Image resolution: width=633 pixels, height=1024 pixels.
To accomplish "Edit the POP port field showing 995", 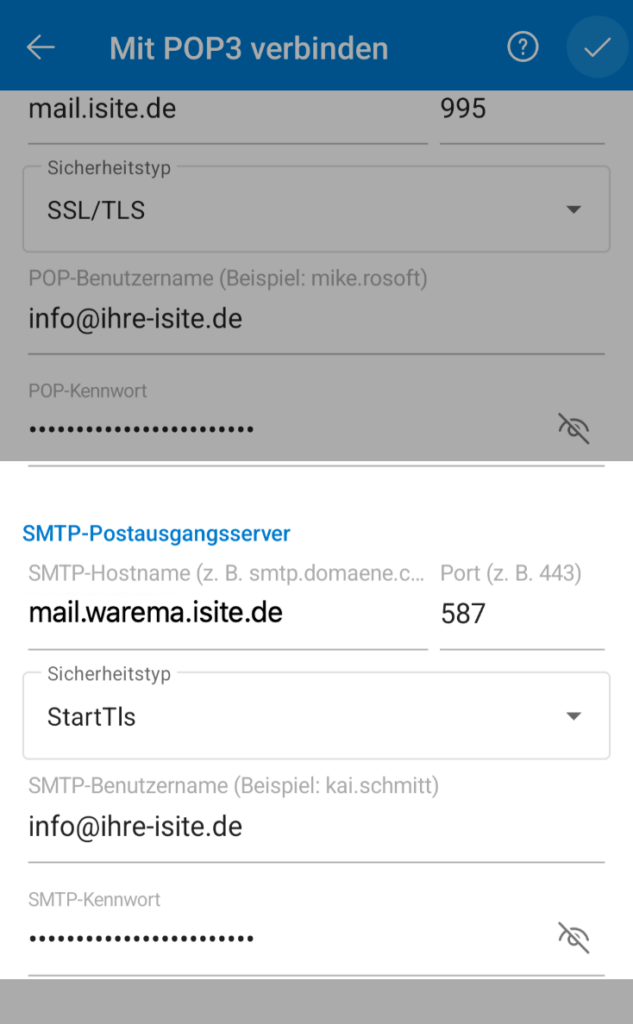I will (x=520, y=109).
